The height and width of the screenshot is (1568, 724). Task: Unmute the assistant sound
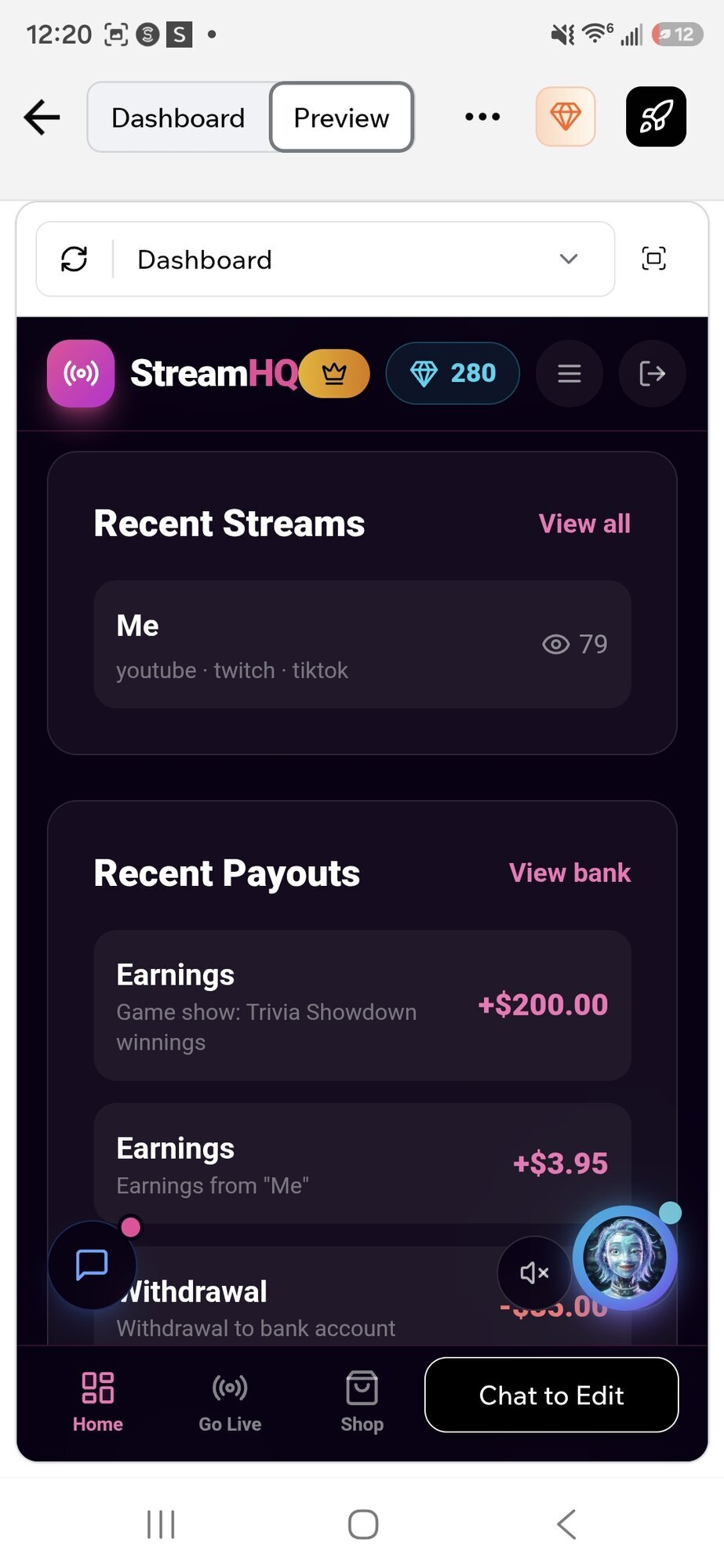pos(534,1272)
